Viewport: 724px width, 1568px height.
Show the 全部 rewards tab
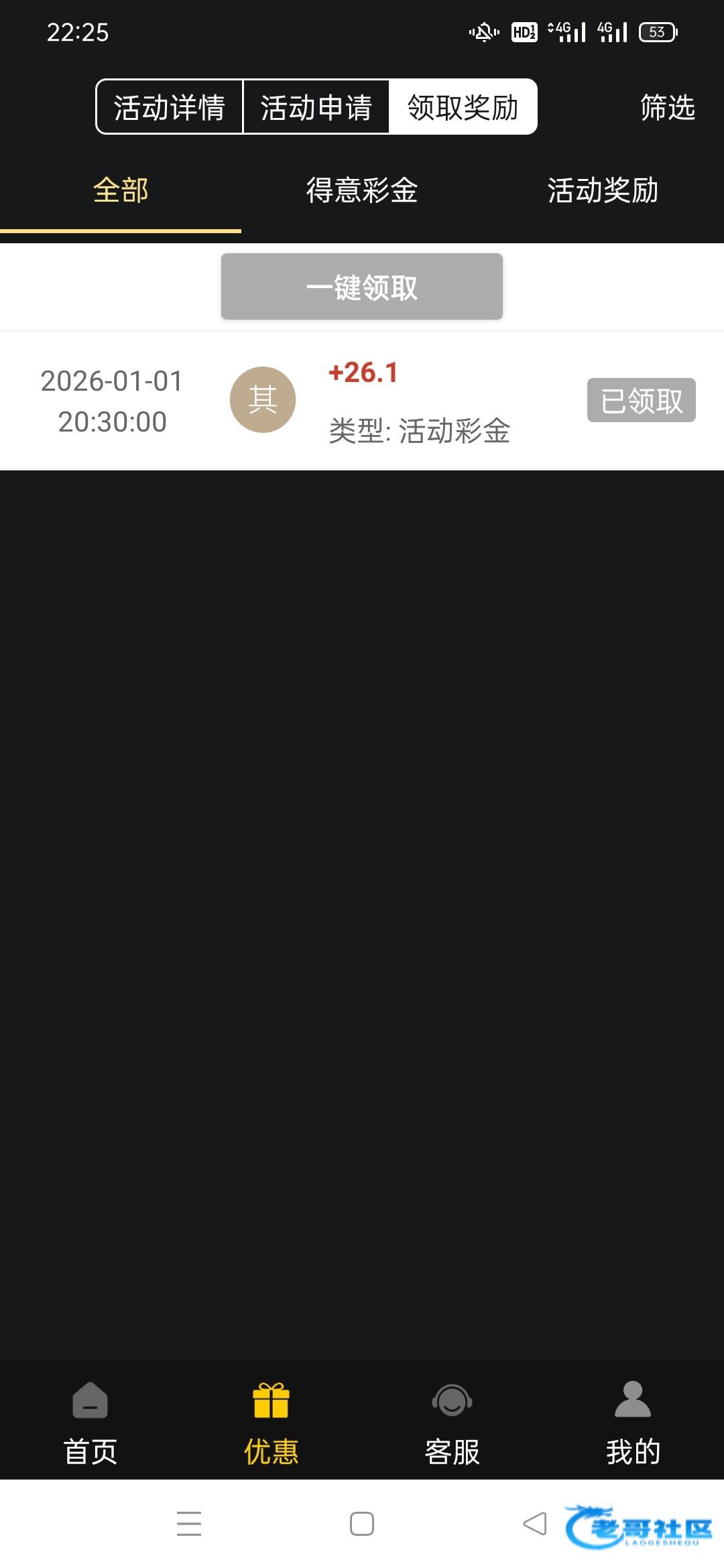point(121,191)
